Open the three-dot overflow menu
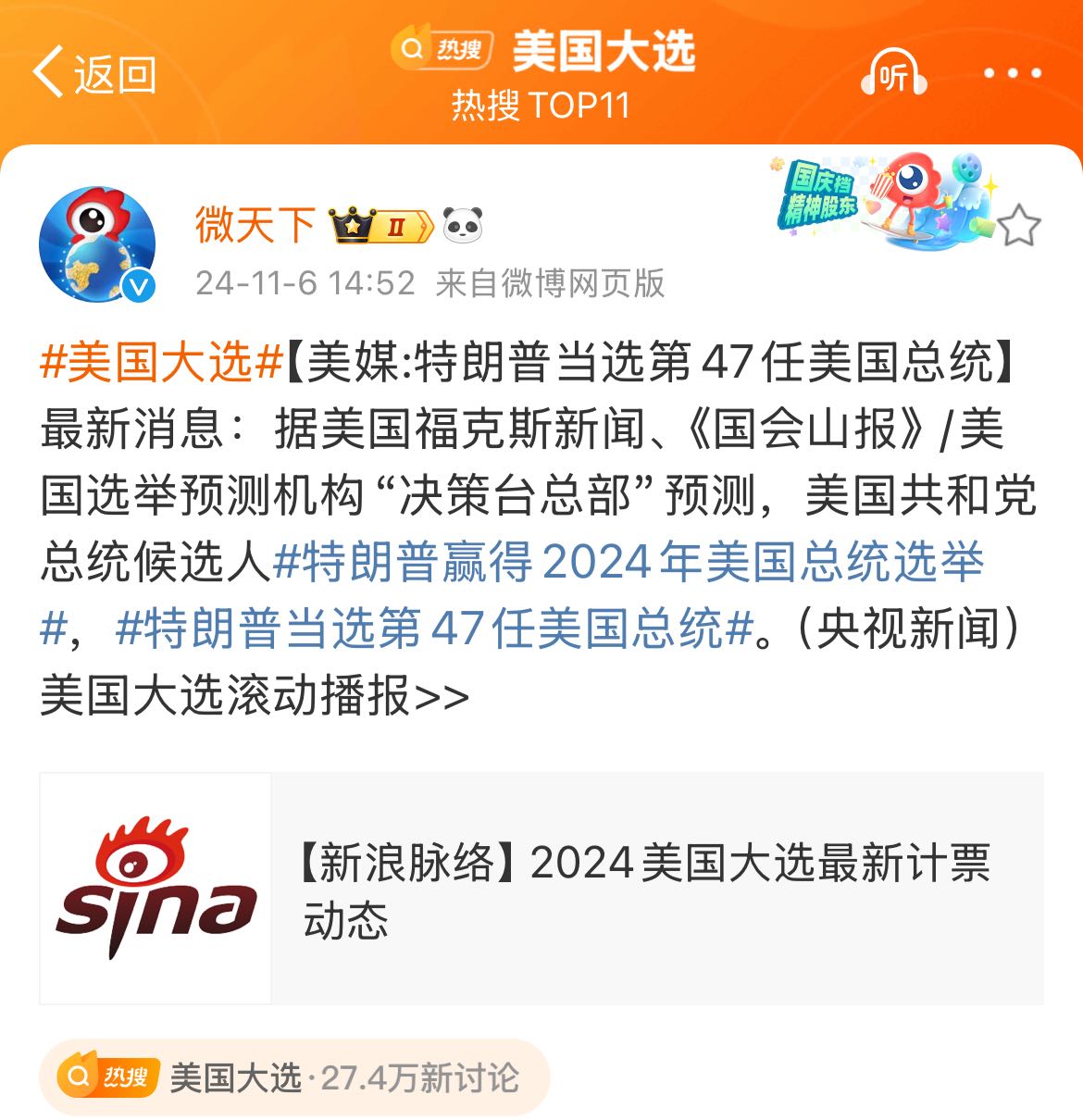1083x1120 pixels. tap(1012, 74)
